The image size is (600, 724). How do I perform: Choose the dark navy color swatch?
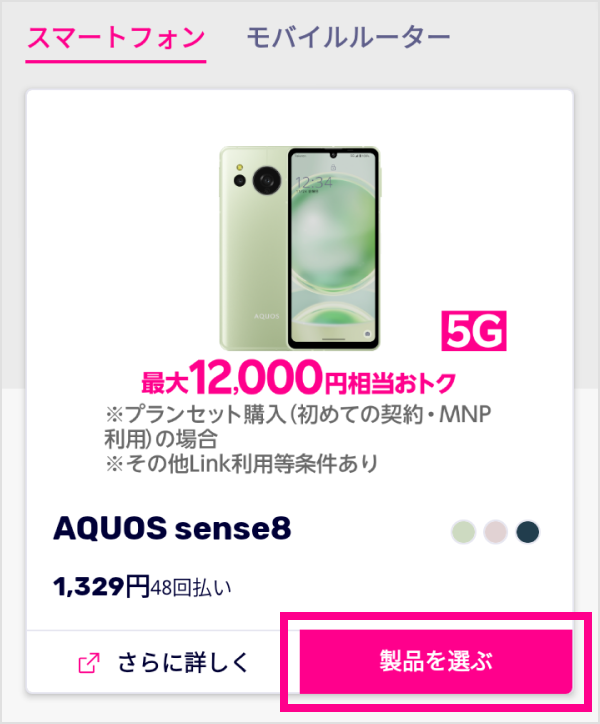coord(527,532)
